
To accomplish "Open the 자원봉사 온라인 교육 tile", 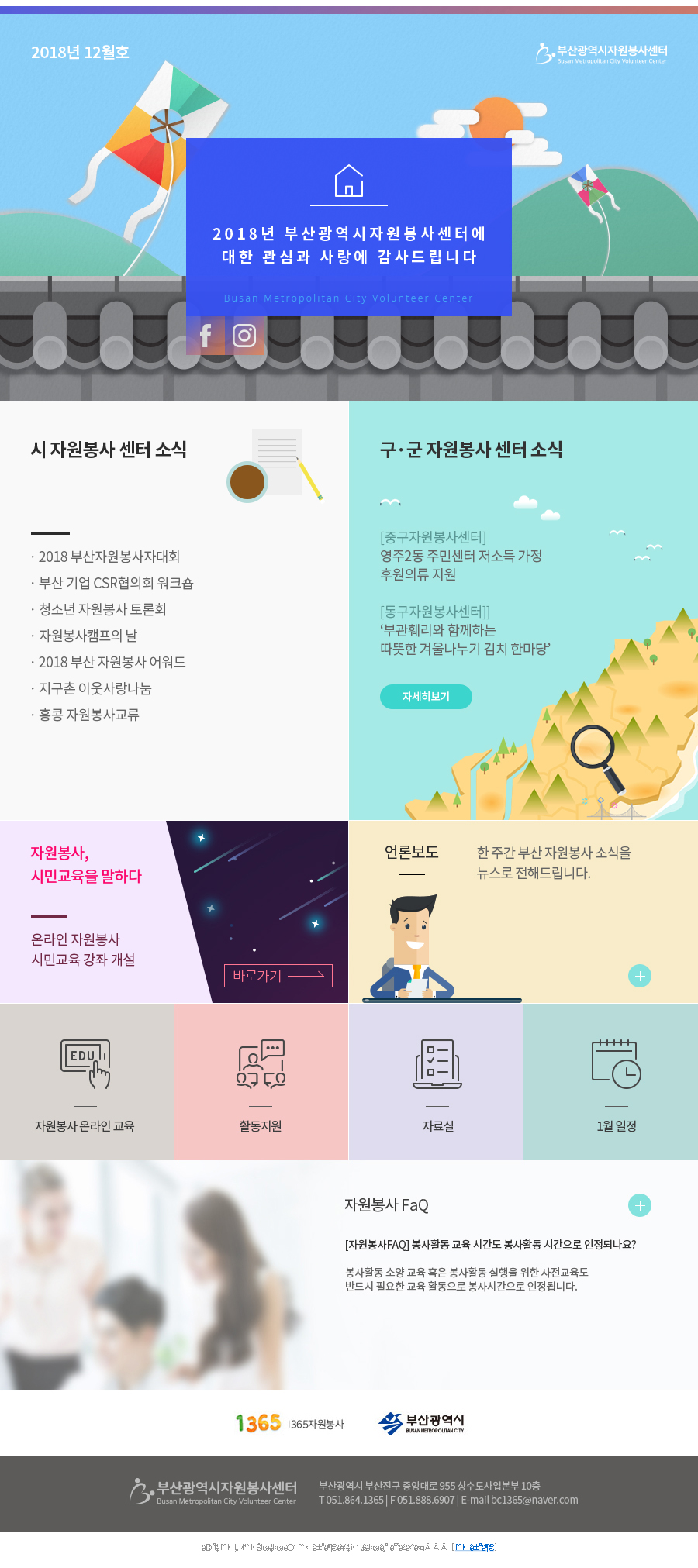I will [85, 1082].
